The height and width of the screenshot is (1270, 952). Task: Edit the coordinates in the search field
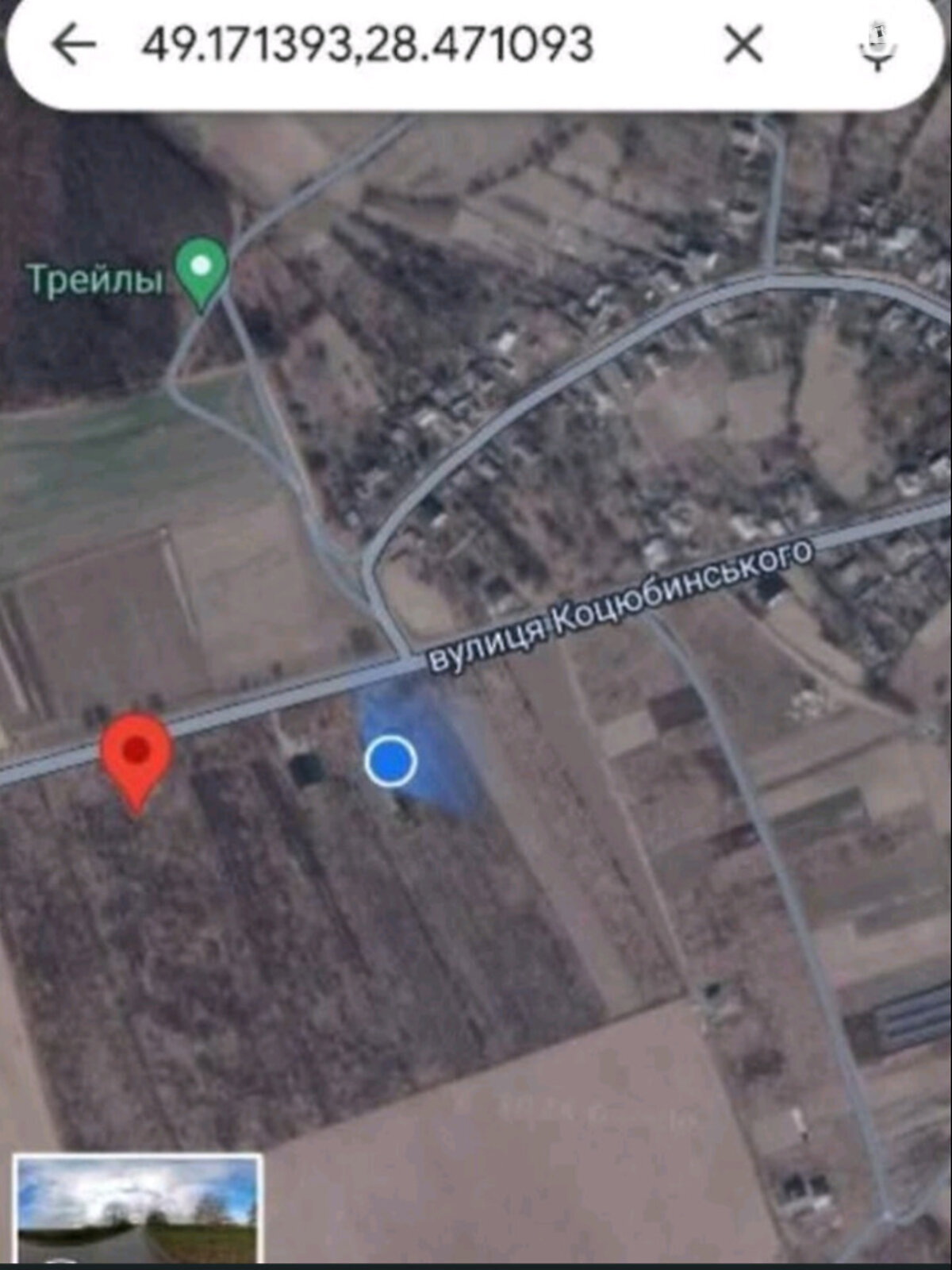[367, 44]
